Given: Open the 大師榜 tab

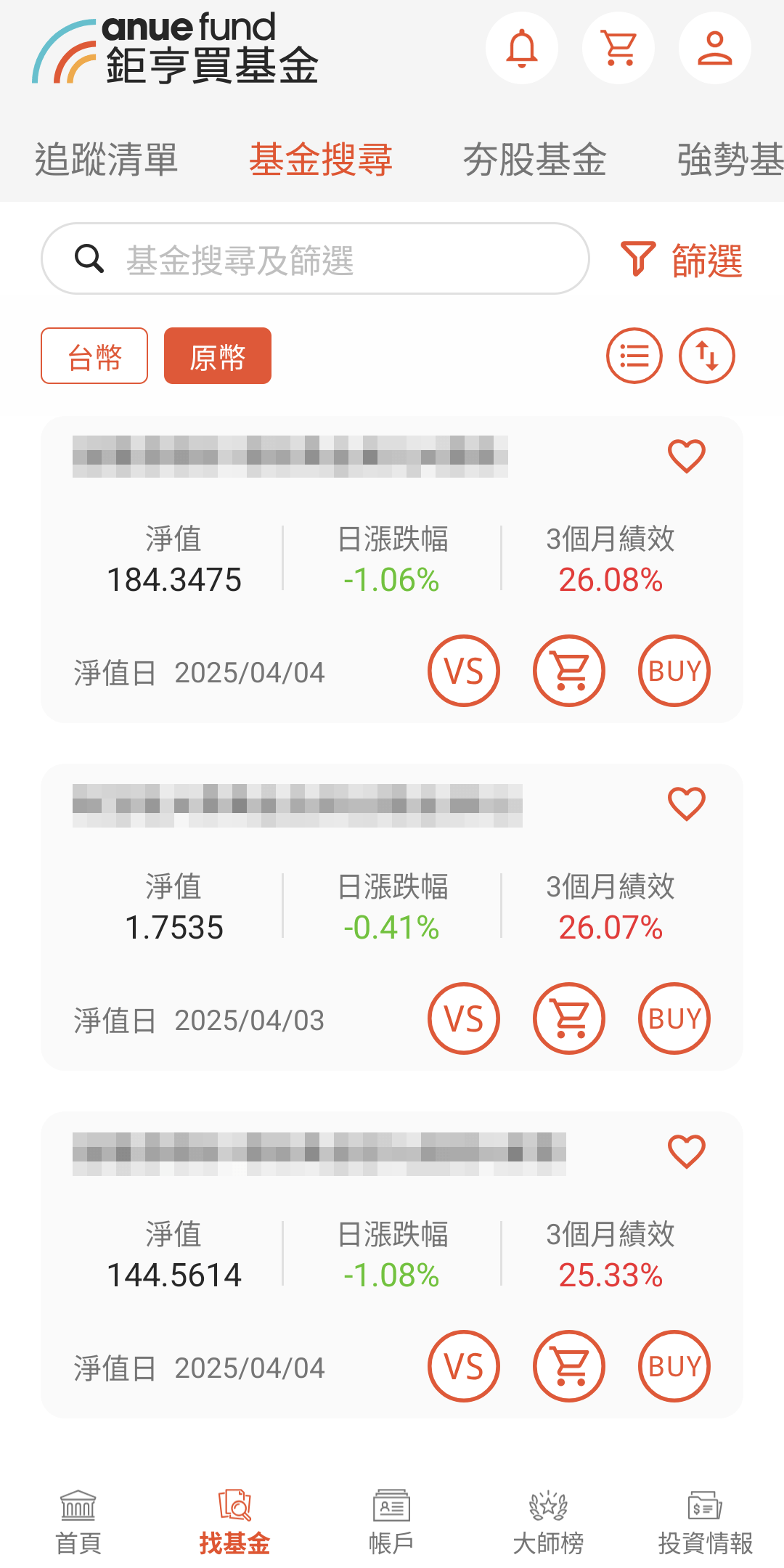Looking at the screenshot, I should (548, 1522).
